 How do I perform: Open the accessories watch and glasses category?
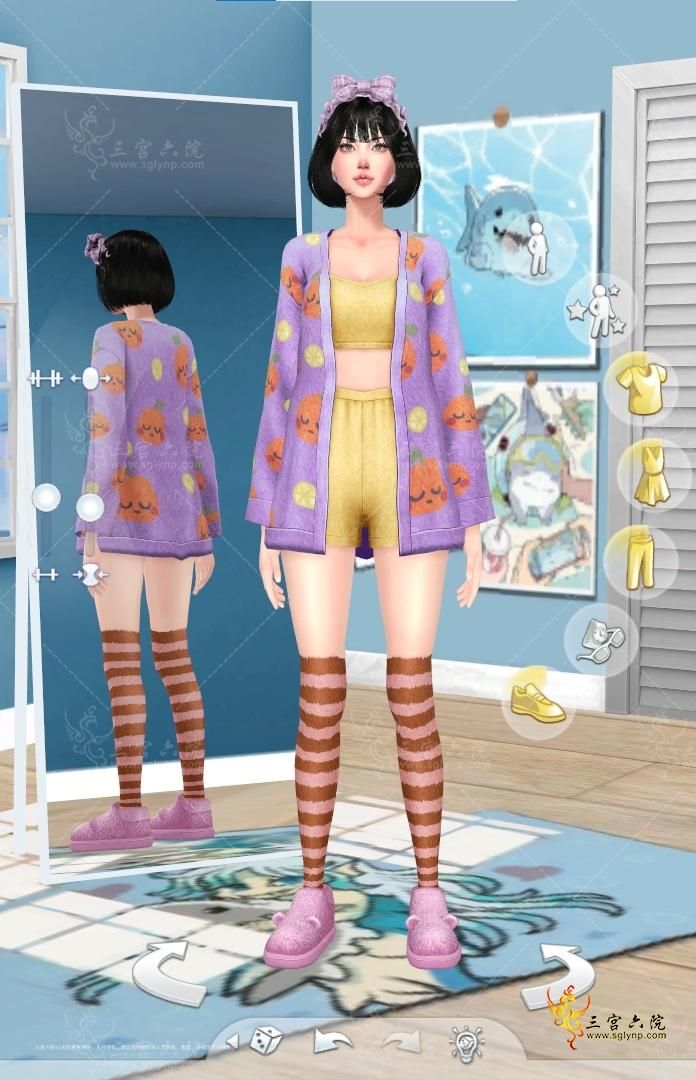(x=599, y=637)
